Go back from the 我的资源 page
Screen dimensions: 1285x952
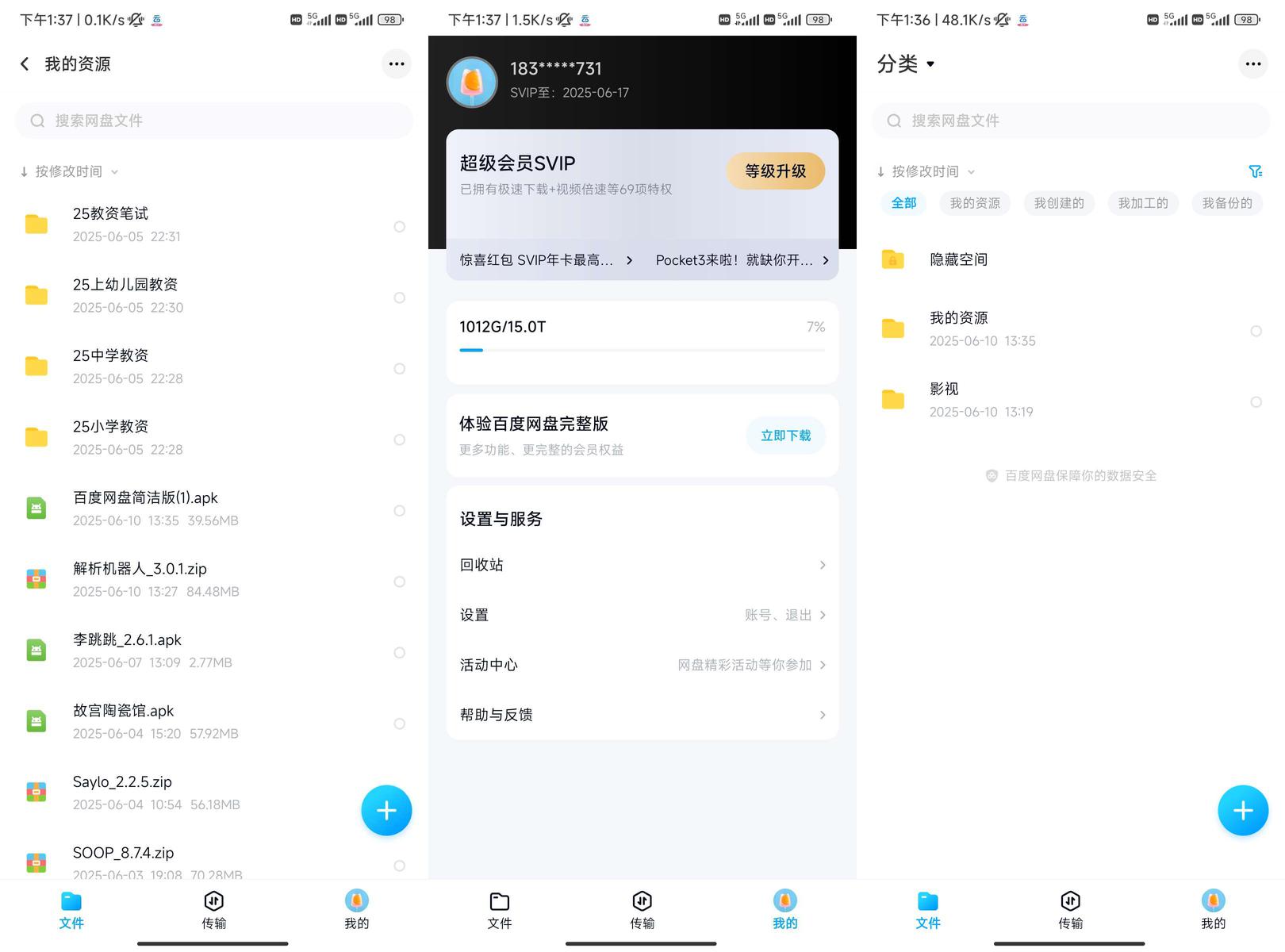(x=25, y=64)
